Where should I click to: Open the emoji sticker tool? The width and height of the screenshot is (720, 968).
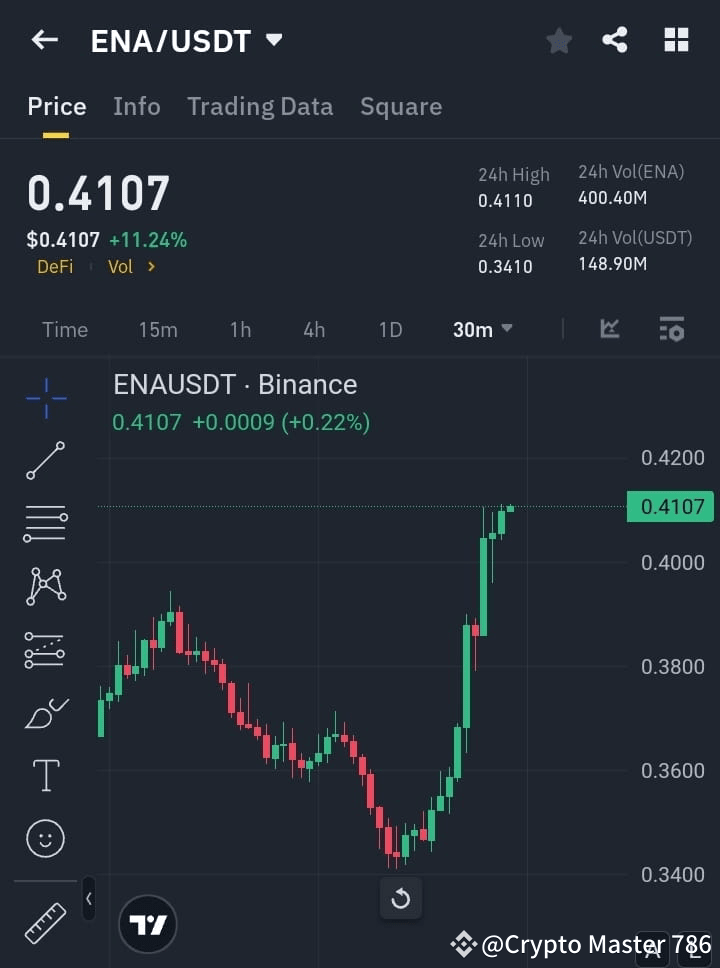[44, 838]
